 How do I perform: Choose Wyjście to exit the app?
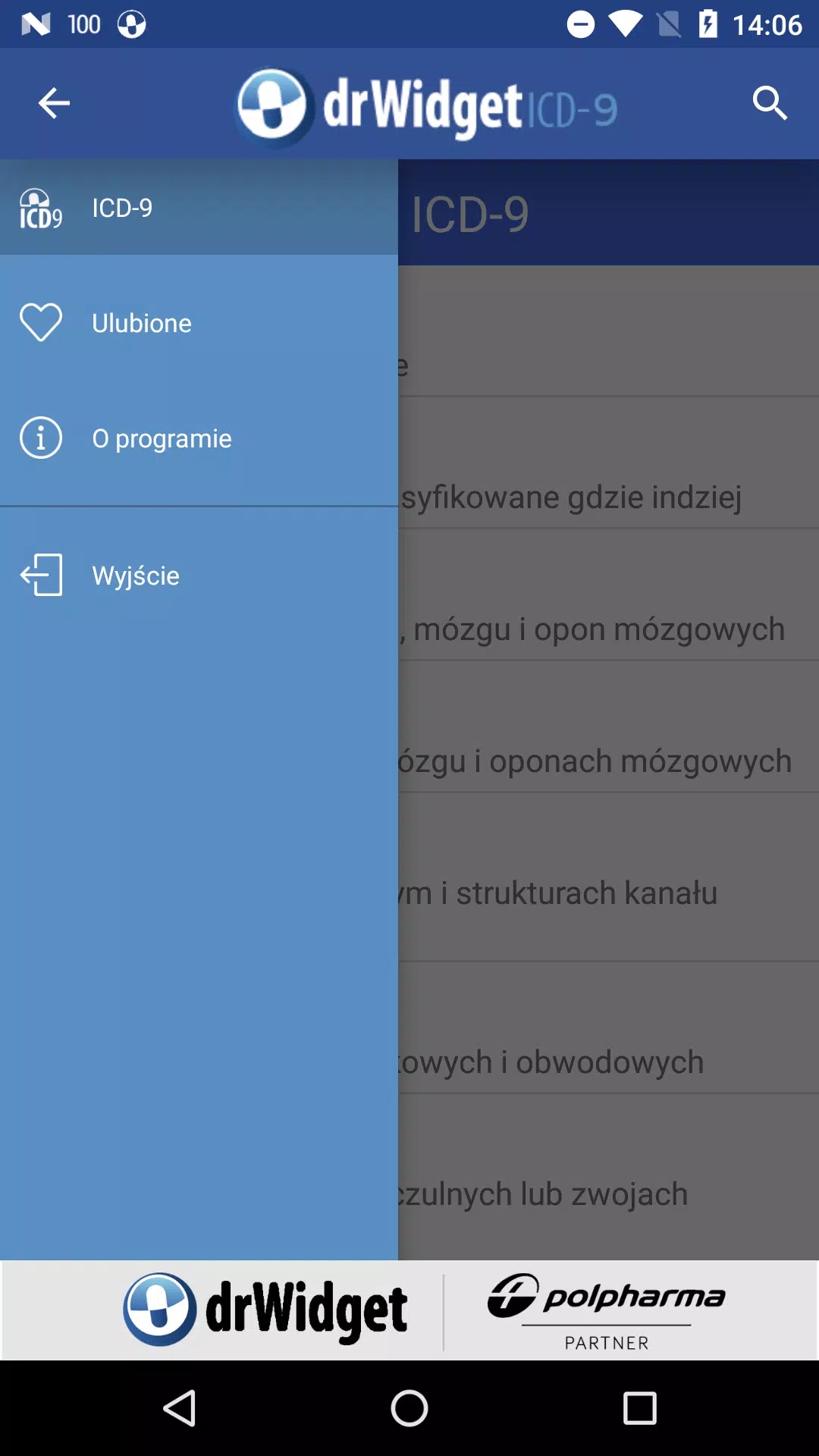pos(199,576)
